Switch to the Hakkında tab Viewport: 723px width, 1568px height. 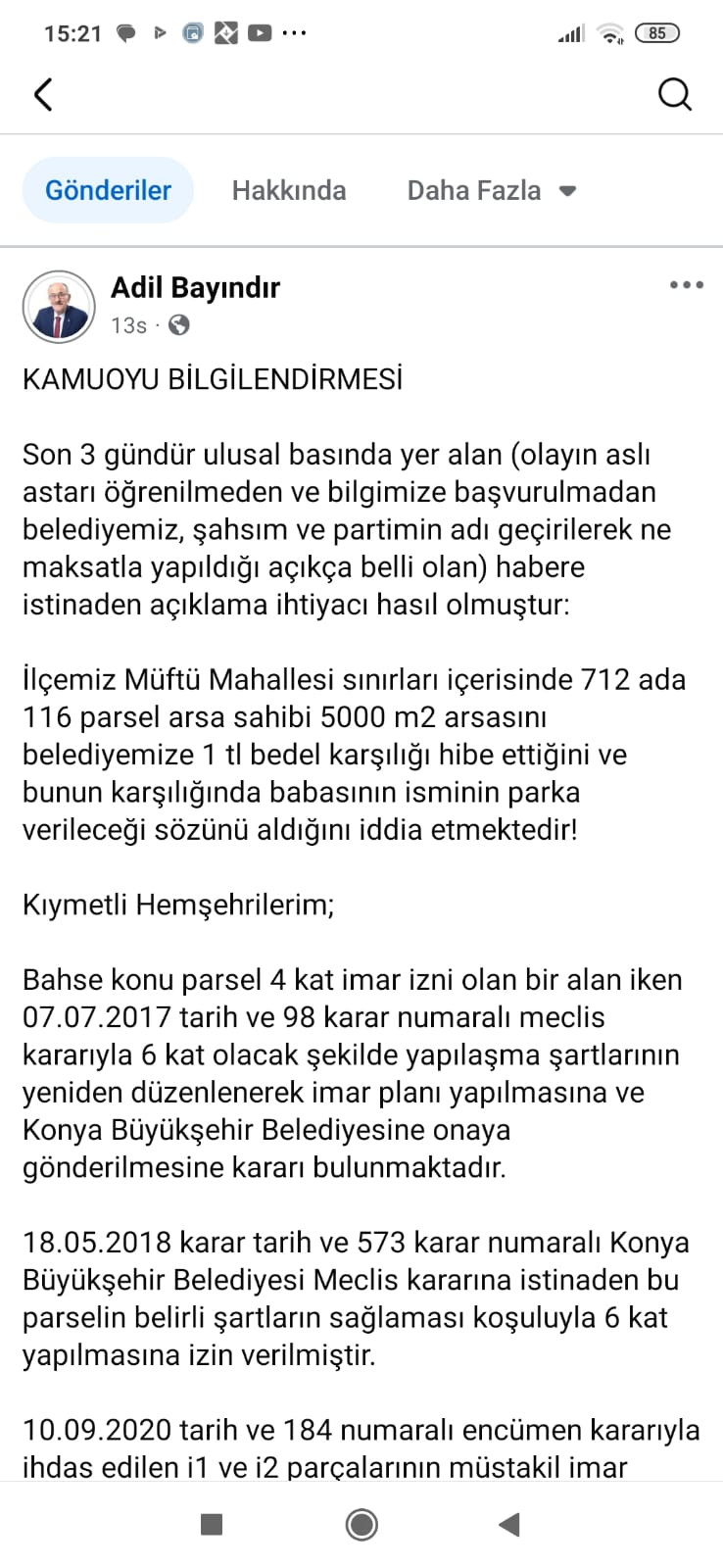tap(289, 190)
